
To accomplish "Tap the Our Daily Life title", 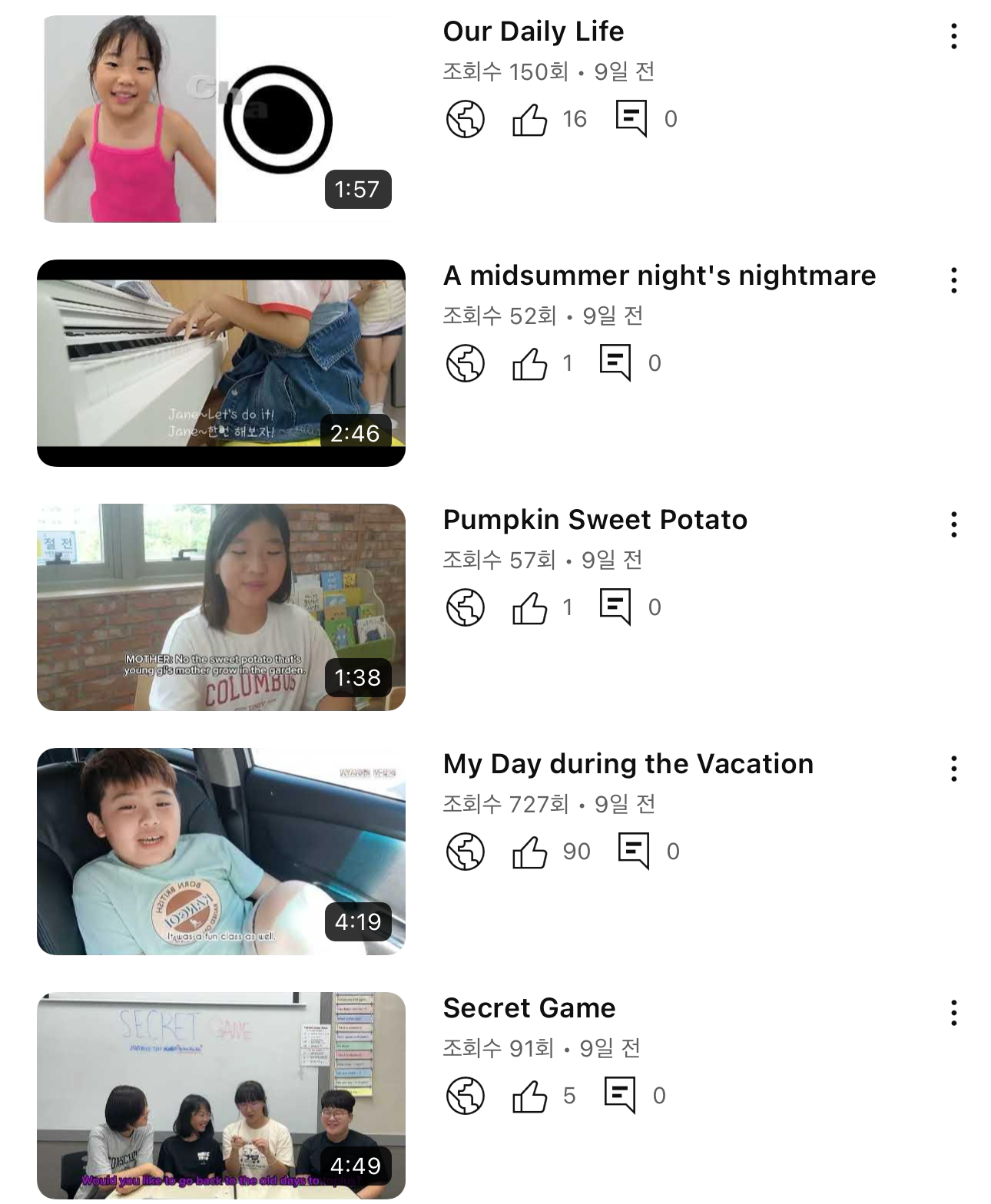I will (533, 31).
